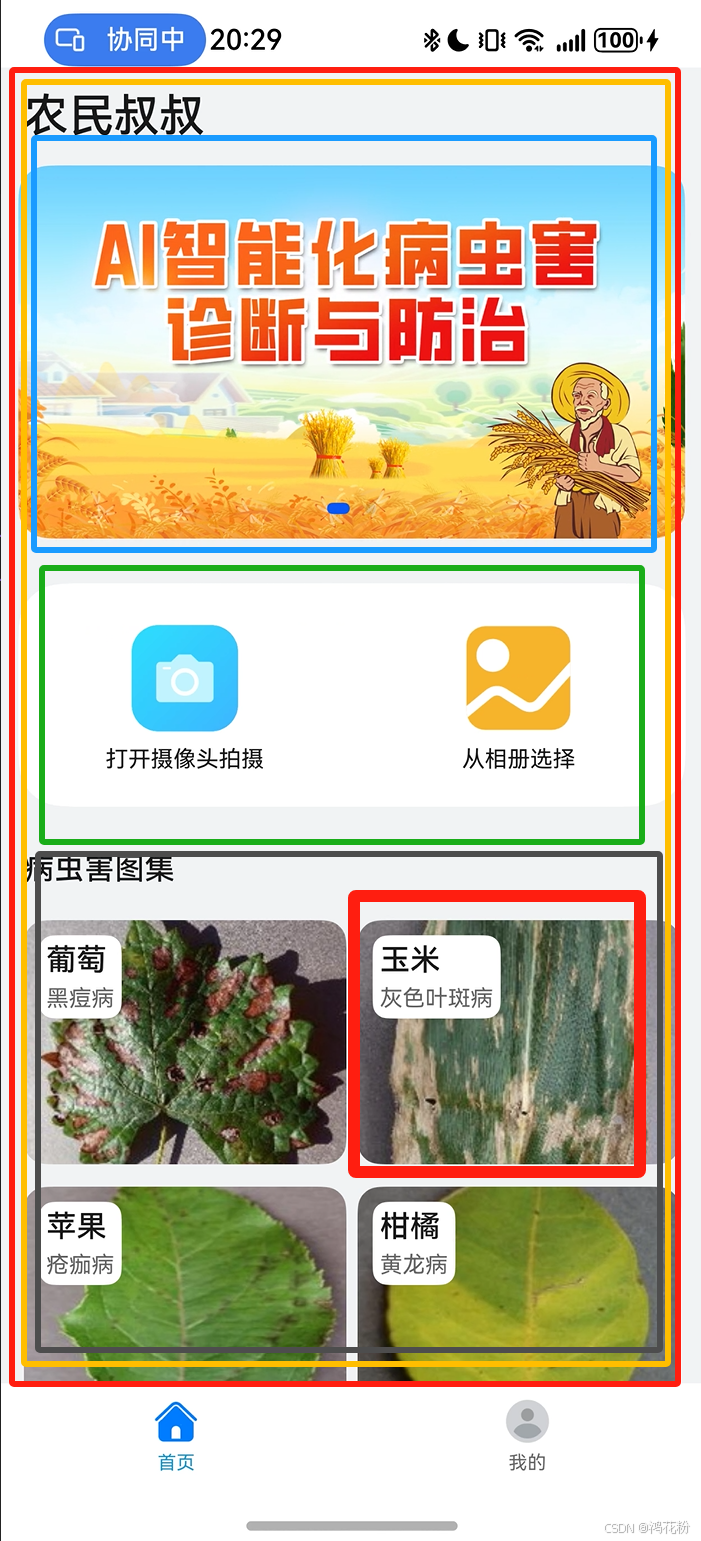Choose a picture from the album
This screenshot has height=1541, width=701.
point(518,697)
